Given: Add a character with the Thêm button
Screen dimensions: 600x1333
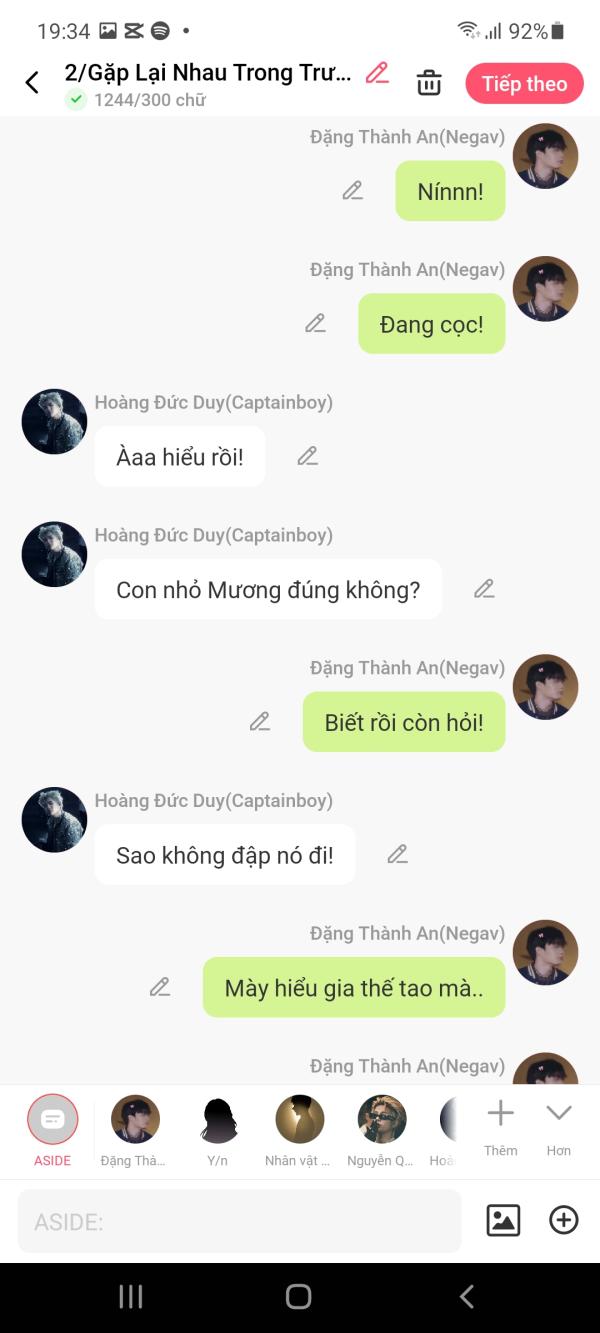Looking at the screenshot, I should coord(500,1127).
